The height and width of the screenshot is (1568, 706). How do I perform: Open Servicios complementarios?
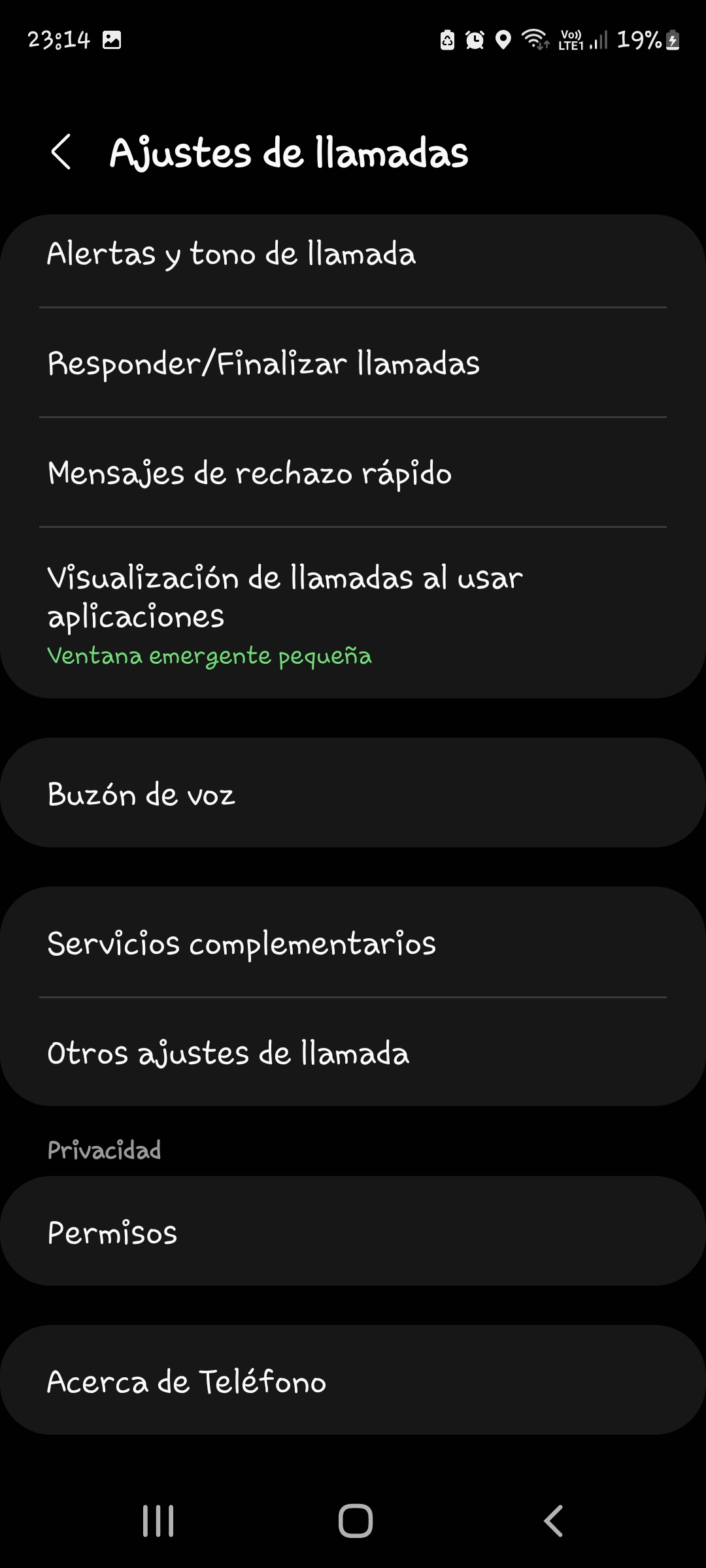tap(353, 942)
